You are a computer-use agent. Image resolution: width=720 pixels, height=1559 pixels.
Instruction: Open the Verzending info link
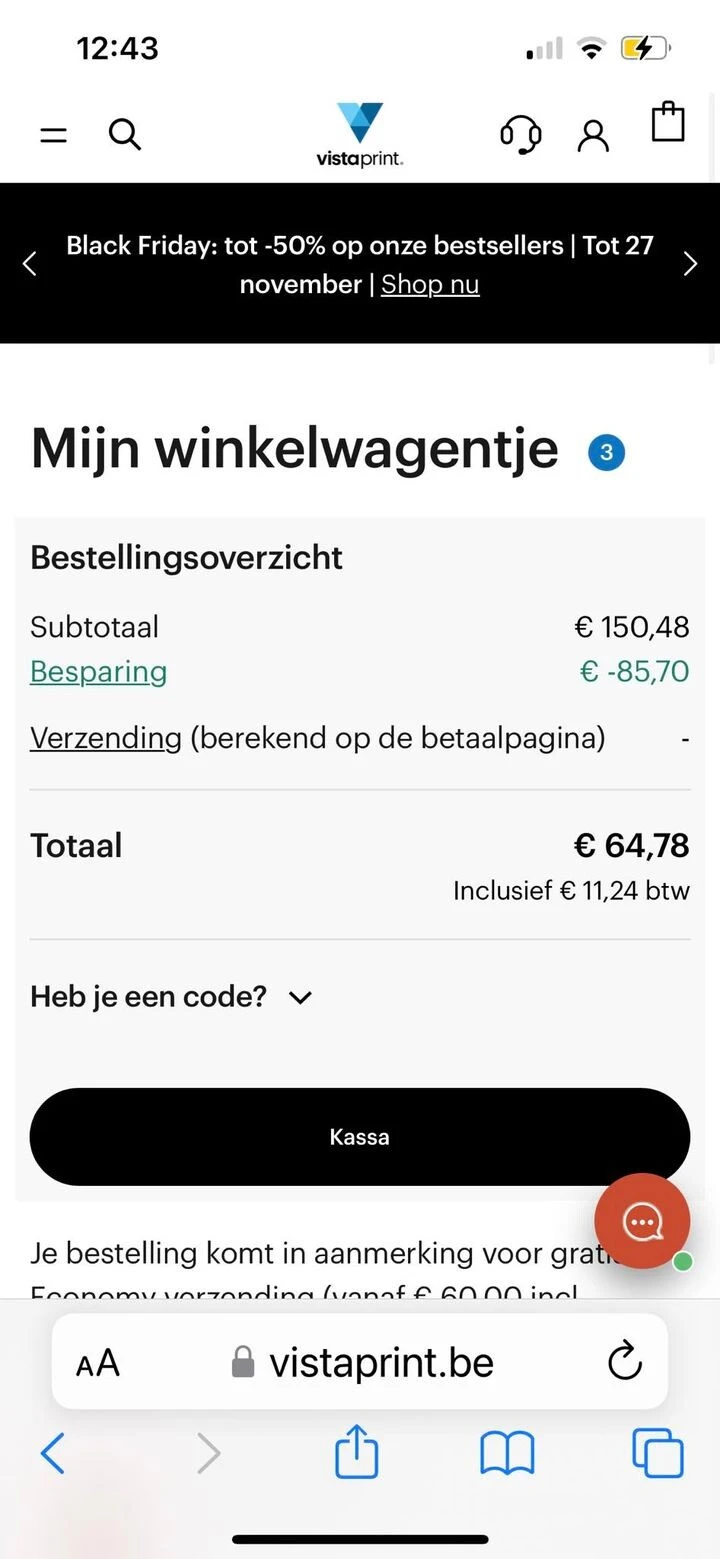click(x=106, y=738)
